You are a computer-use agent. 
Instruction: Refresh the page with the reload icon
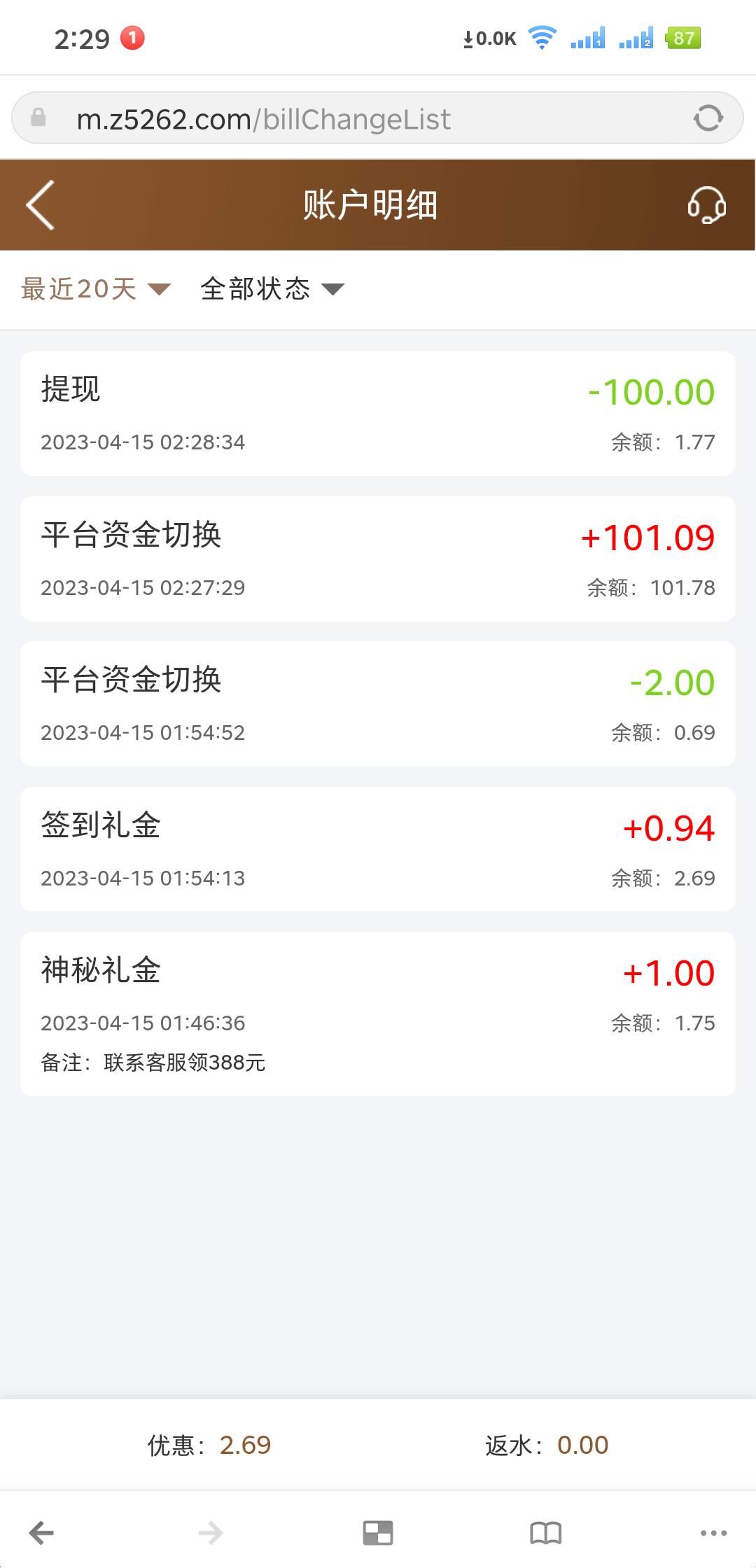[708, 117]
